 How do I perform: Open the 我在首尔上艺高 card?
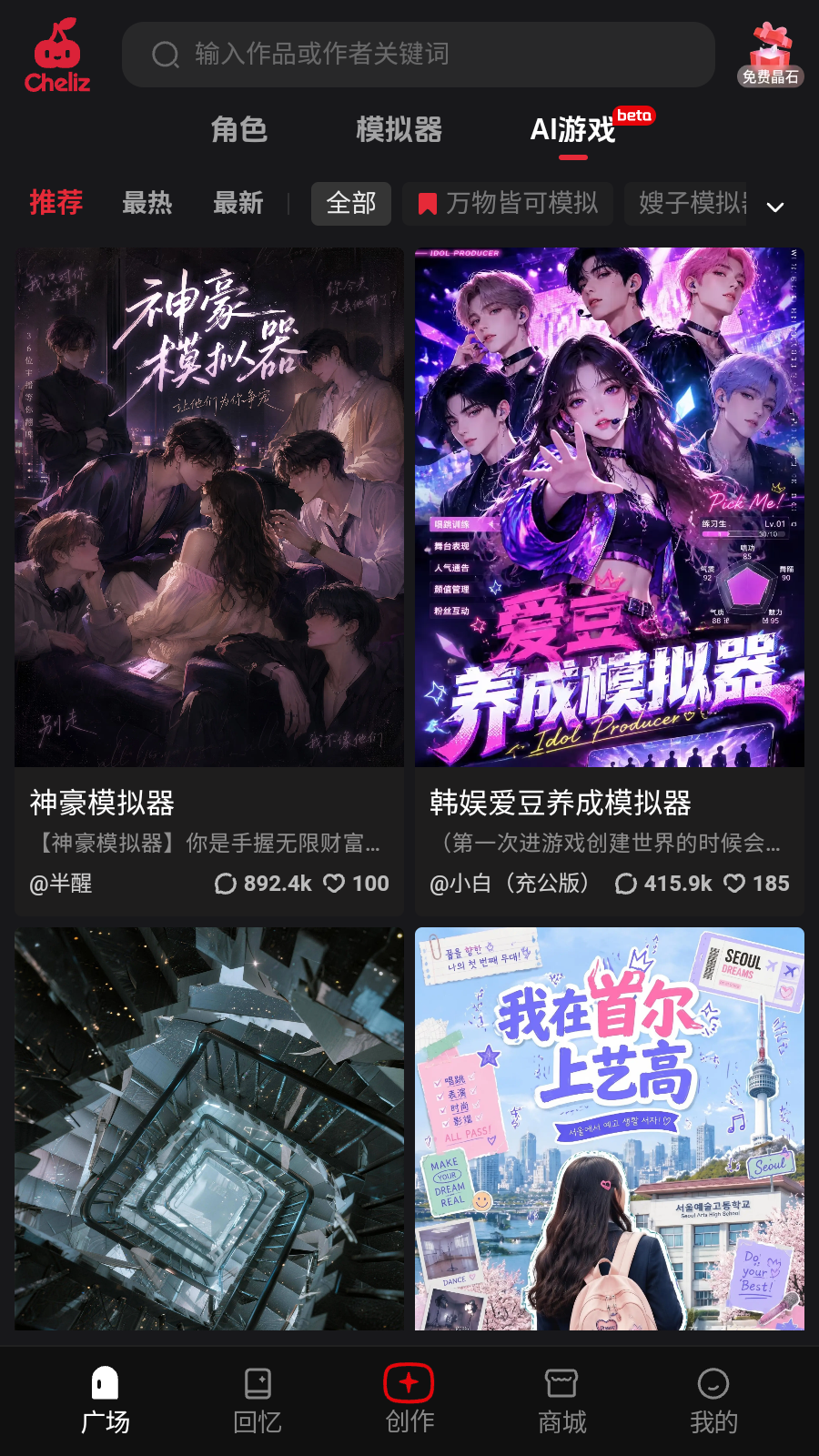pos(610,1128)
